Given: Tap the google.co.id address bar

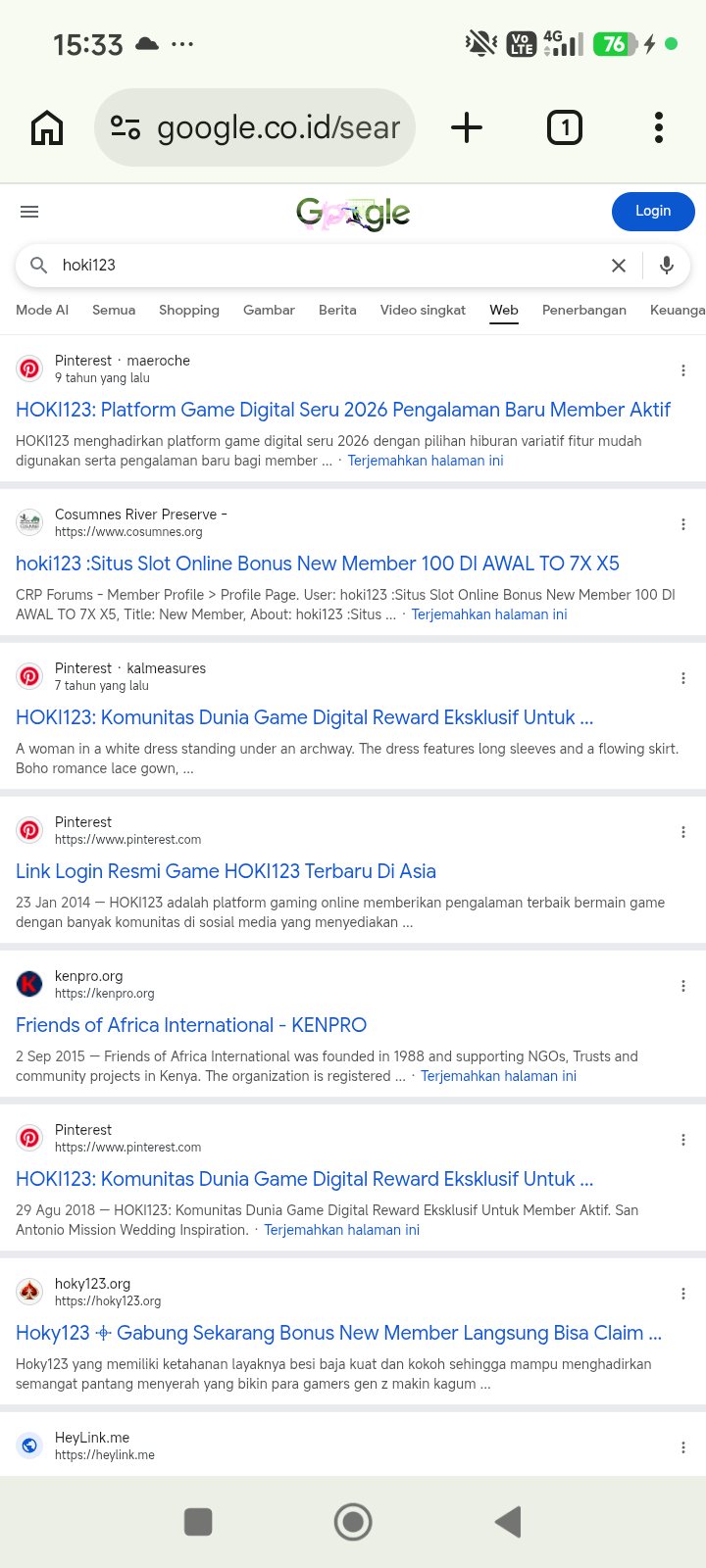Looking at the screenshot, I should click(255, 127).
